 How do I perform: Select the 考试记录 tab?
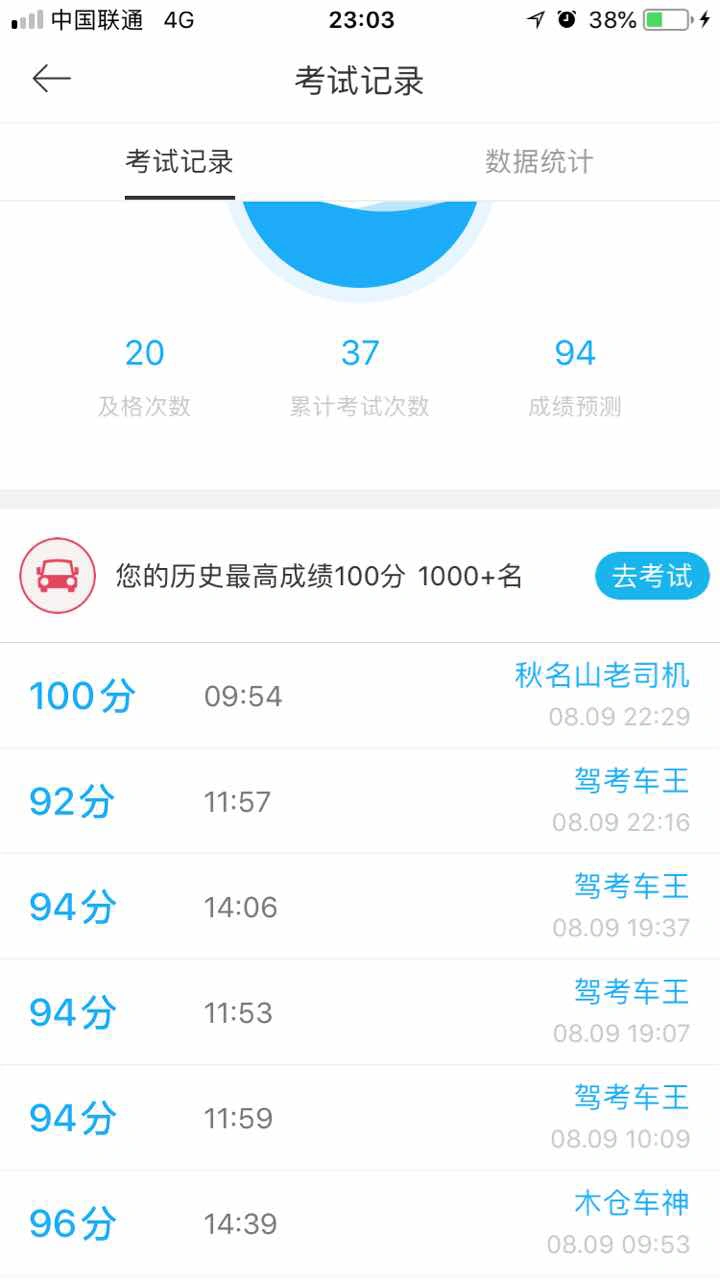(180, 162)
